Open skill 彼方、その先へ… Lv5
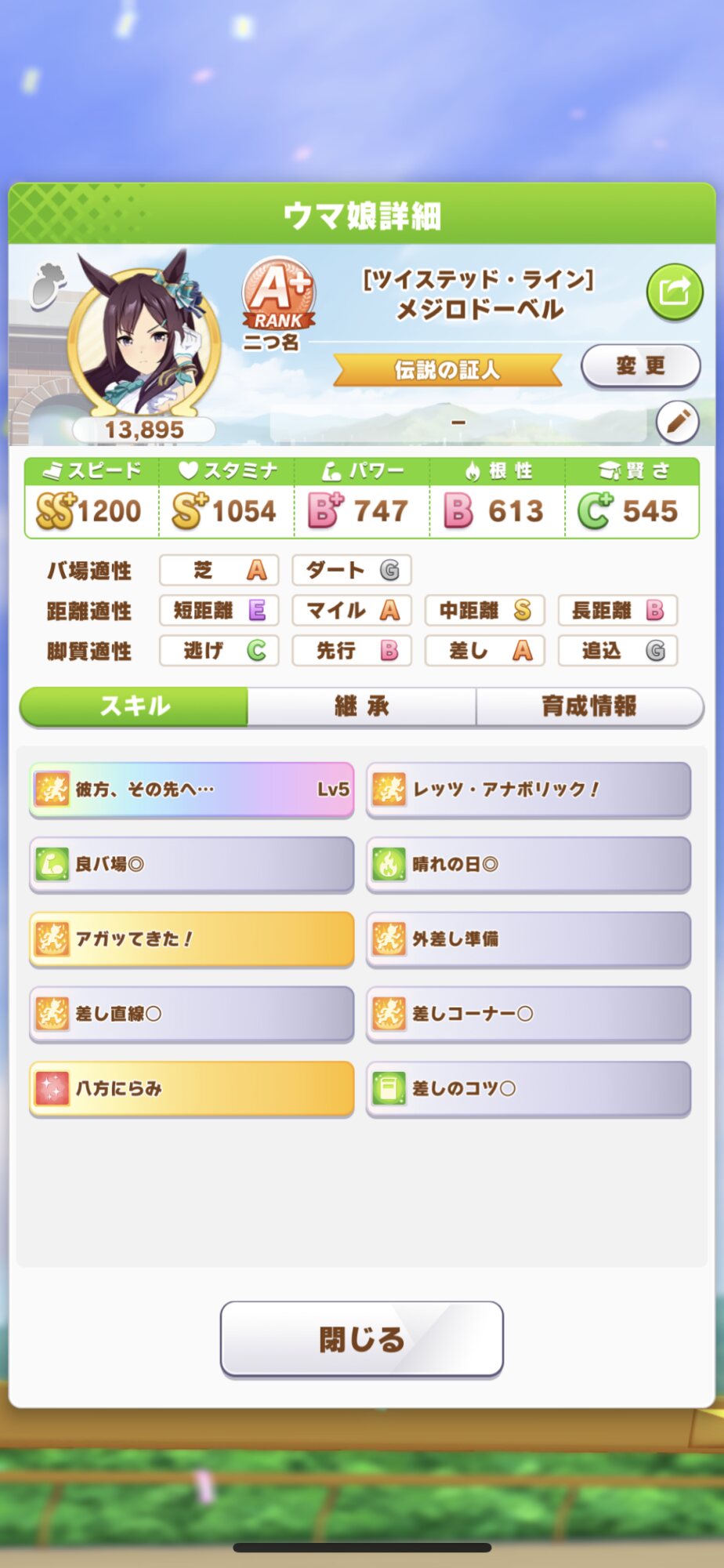The image size is (724, 1568). (x=192, y=789)
